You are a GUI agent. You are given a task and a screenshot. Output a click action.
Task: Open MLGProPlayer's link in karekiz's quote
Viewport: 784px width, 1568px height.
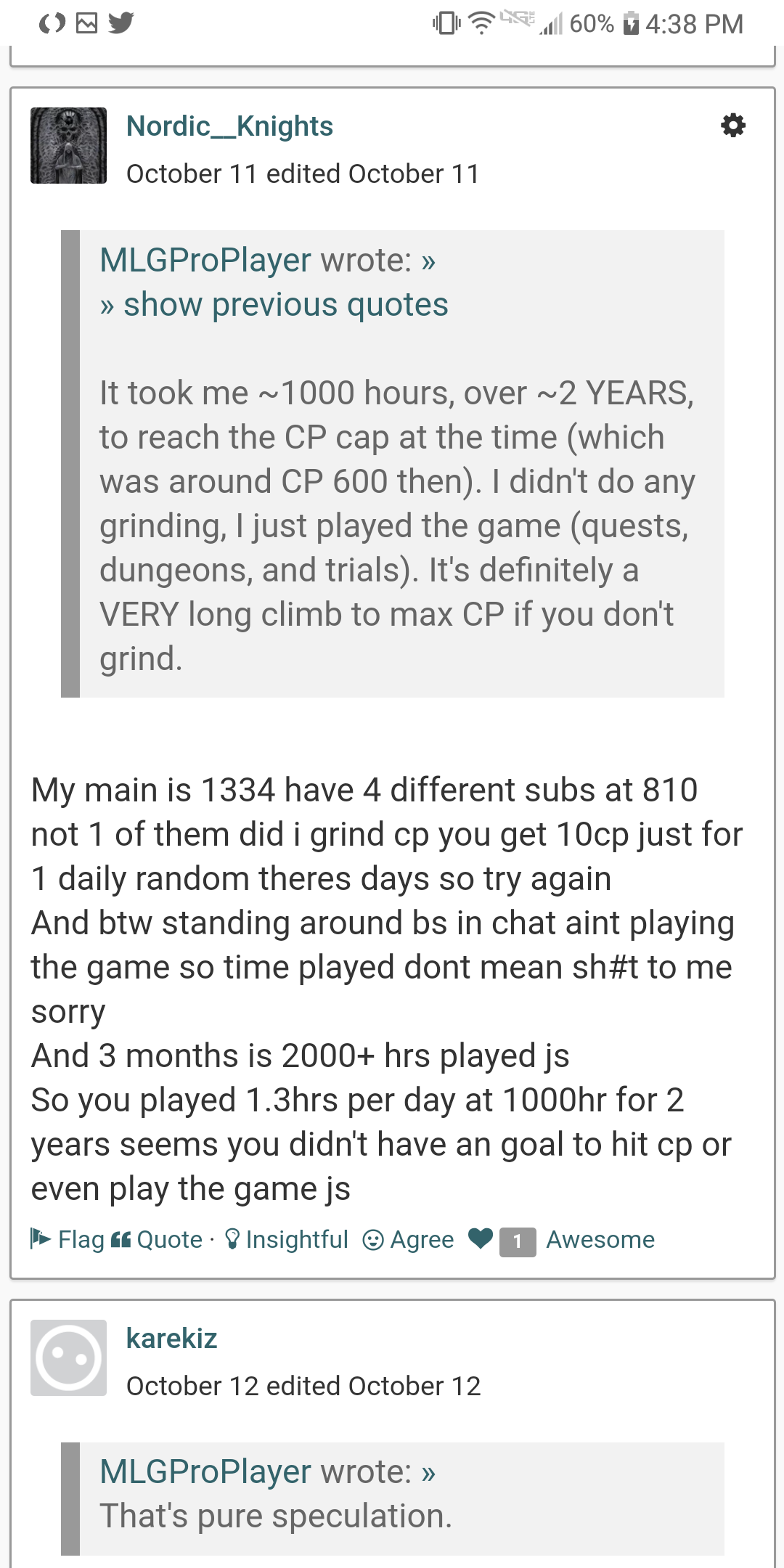point(205,1471)
